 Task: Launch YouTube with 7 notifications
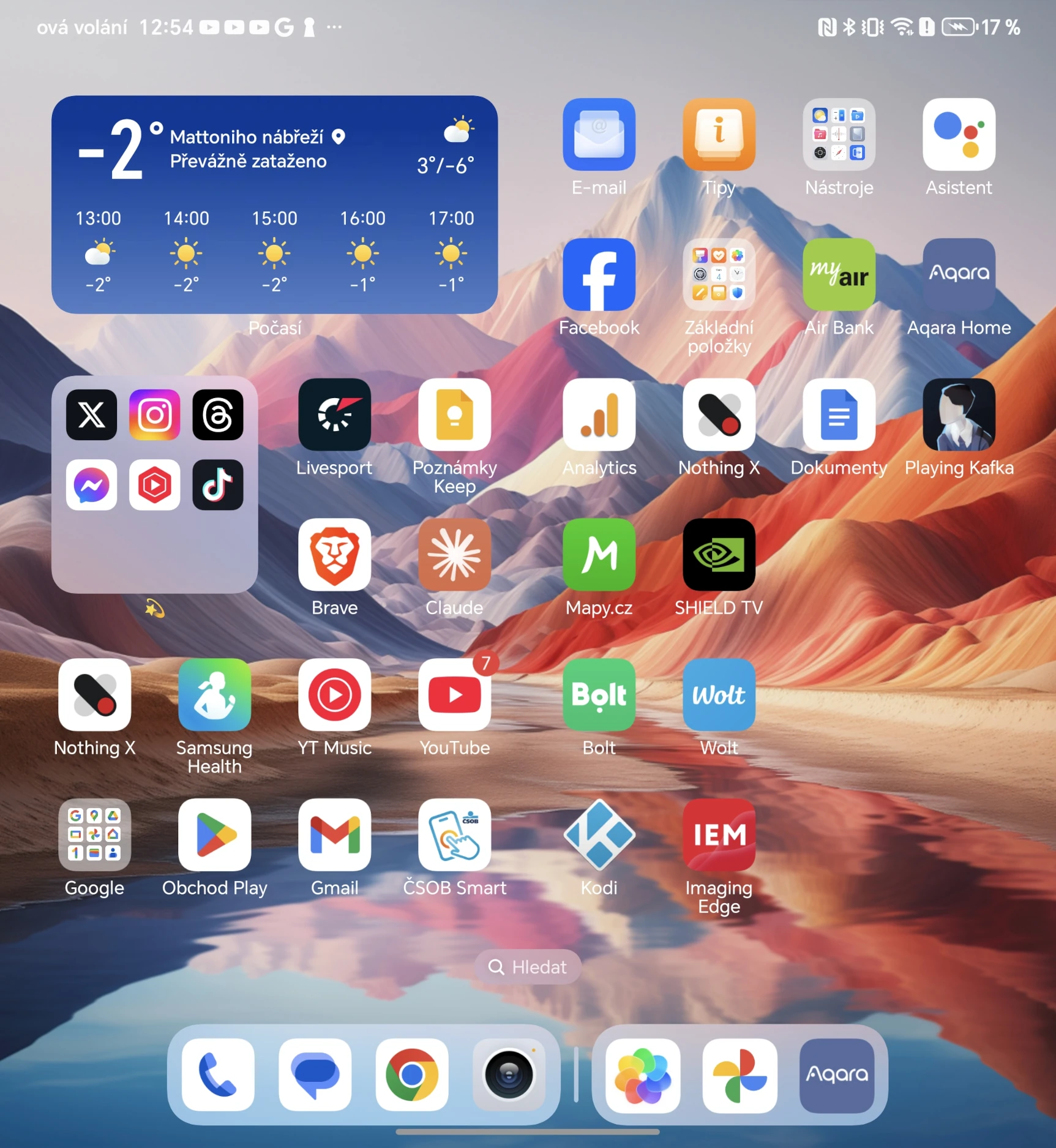point(454,695)
